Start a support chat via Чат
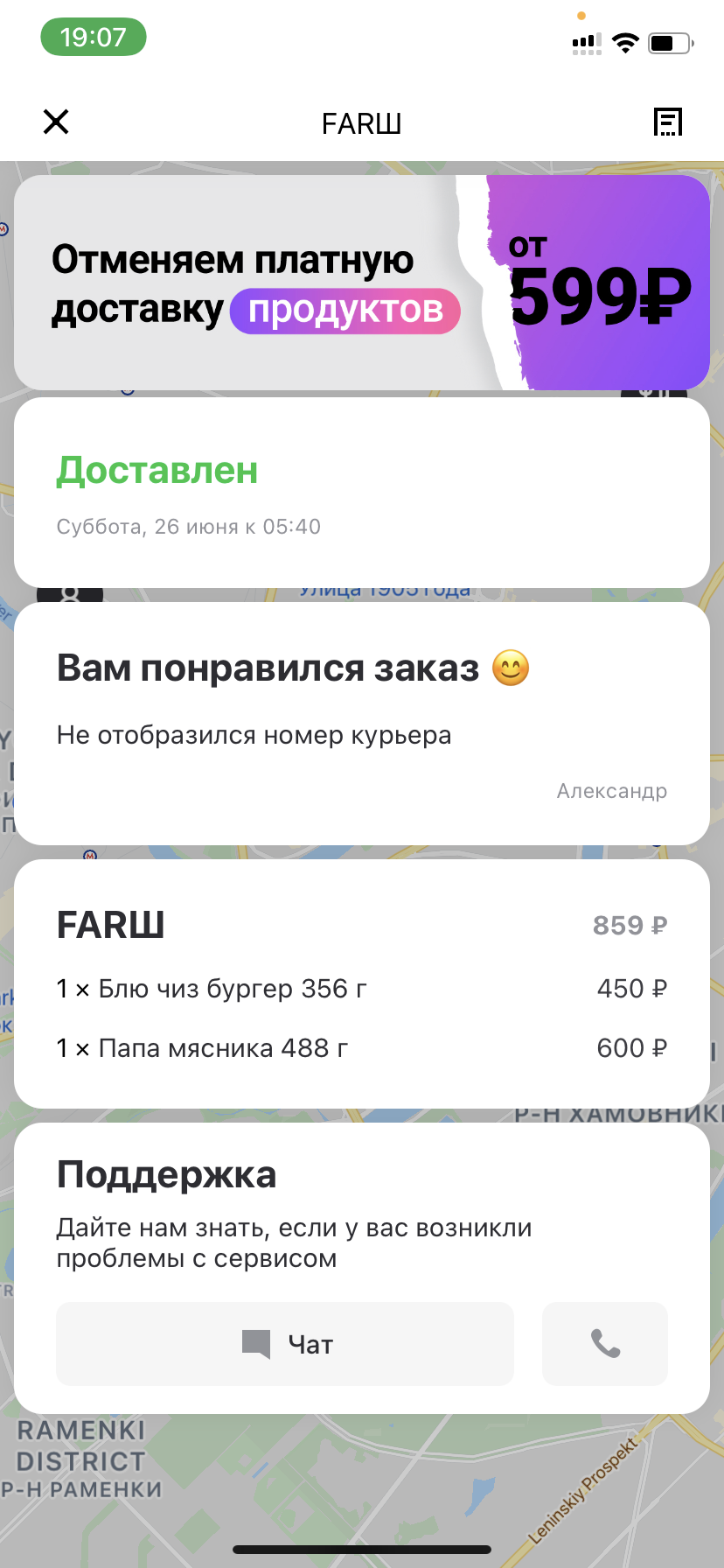Screen dimensions: 724x1568 (285, 1343)
